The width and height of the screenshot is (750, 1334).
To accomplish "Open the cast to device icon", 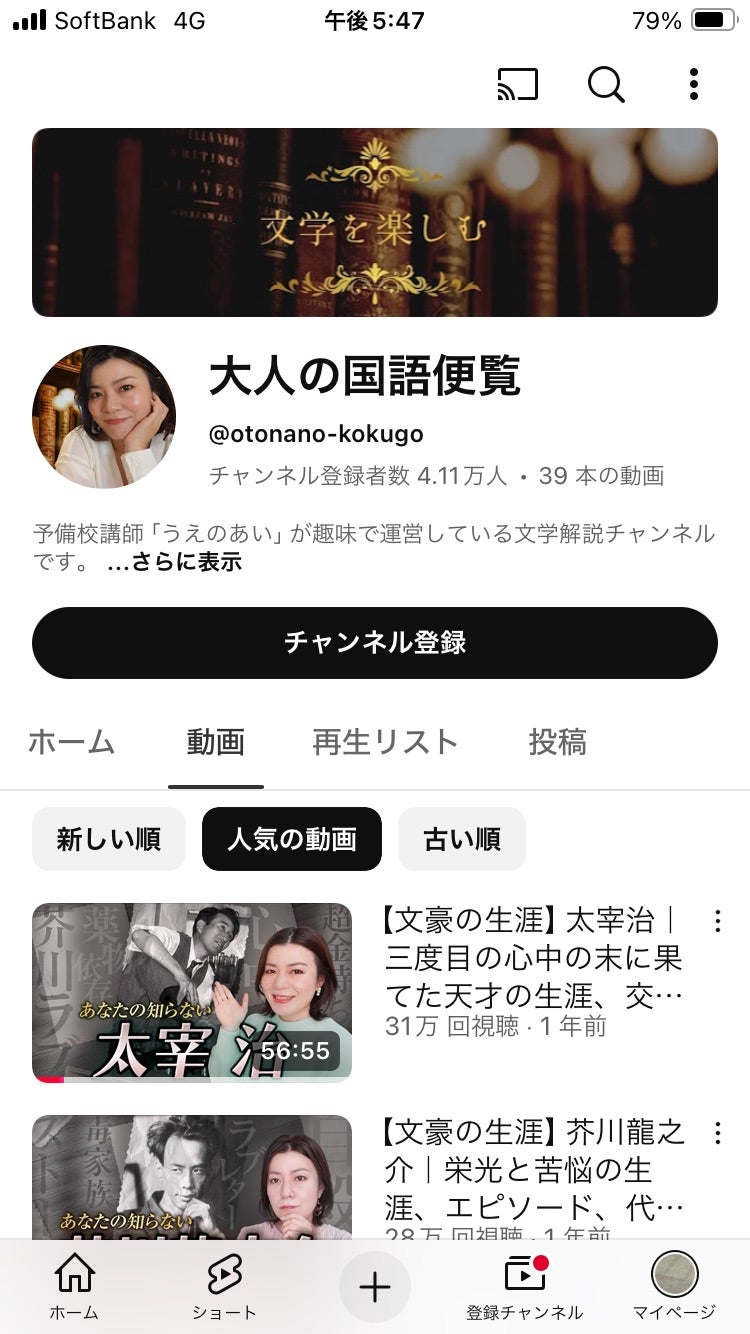I will tap(517, 85).
